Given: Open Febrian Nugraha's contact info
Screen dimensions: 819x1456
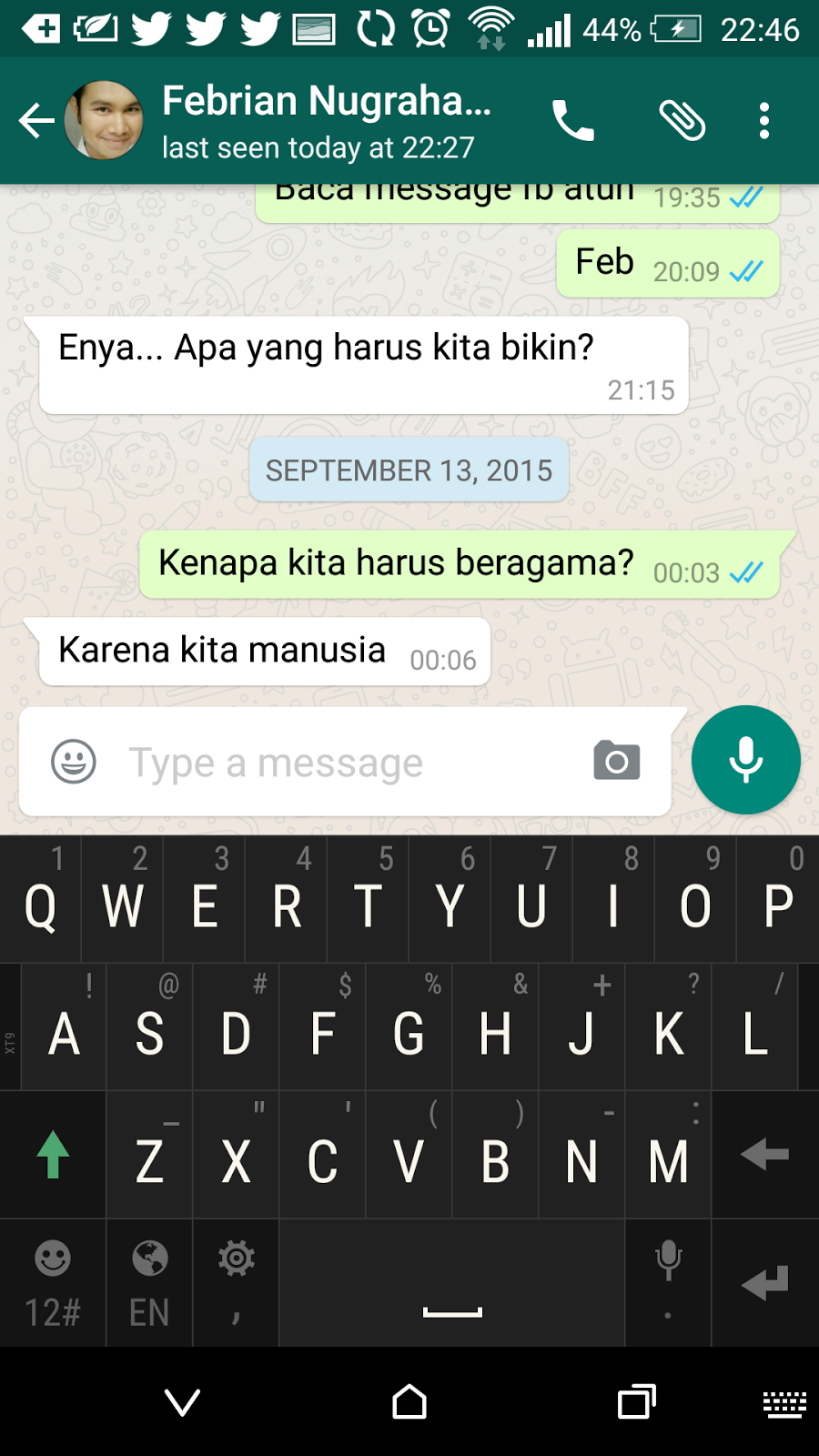Looking at the screenshot, I should (x=326, y=120).
